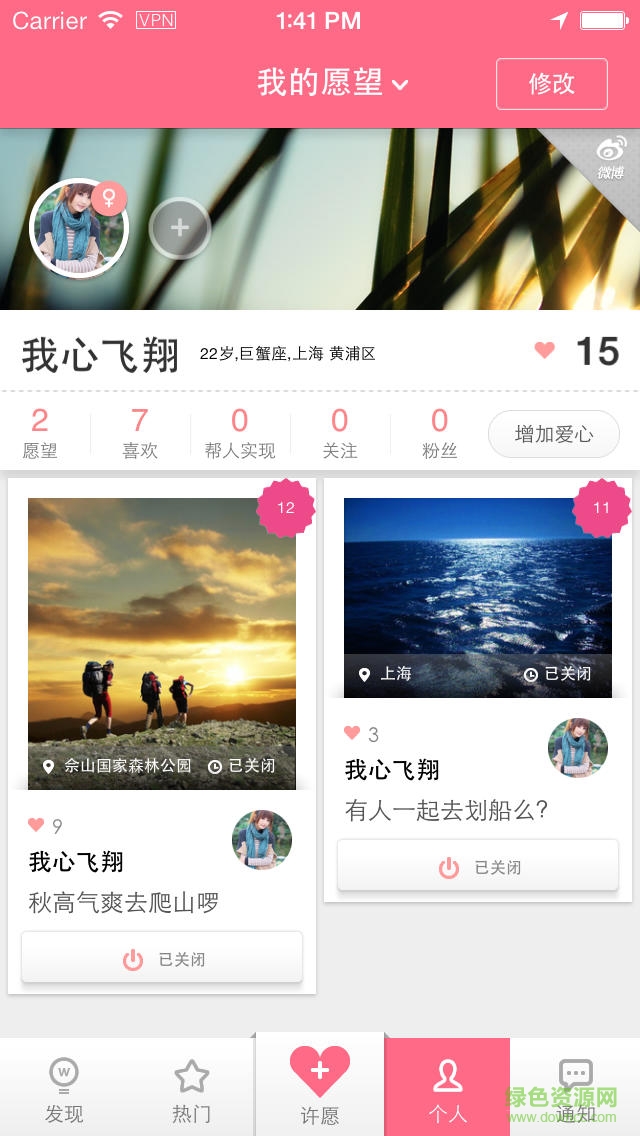Switch to the 热门 tab

coord(191,1088)
